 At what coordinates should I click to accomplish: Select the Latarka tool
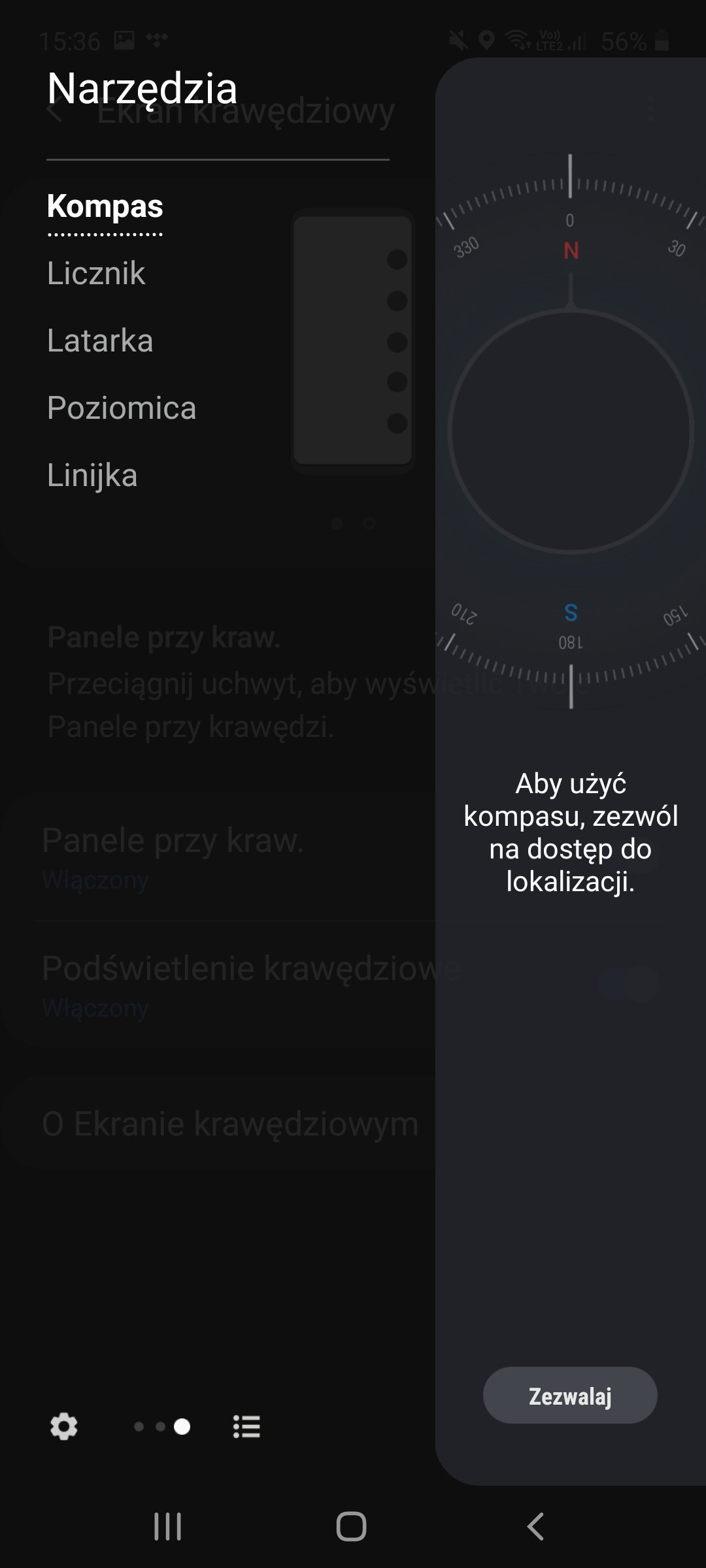100,340
